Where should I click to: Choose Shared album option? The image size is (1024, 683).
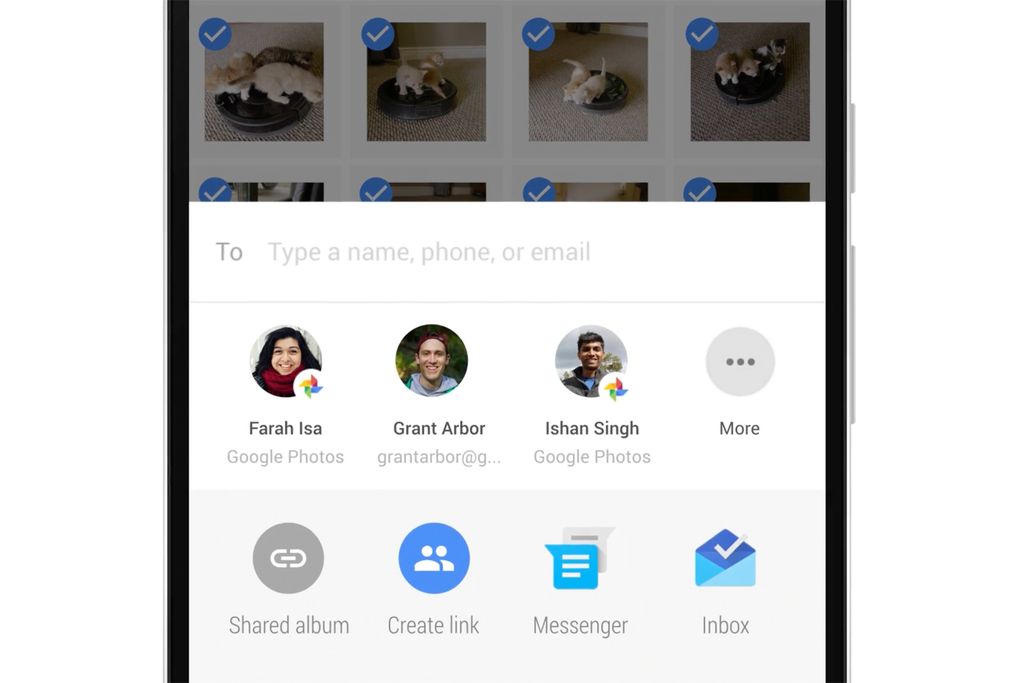pyautogui.click(x=288, y=558)
